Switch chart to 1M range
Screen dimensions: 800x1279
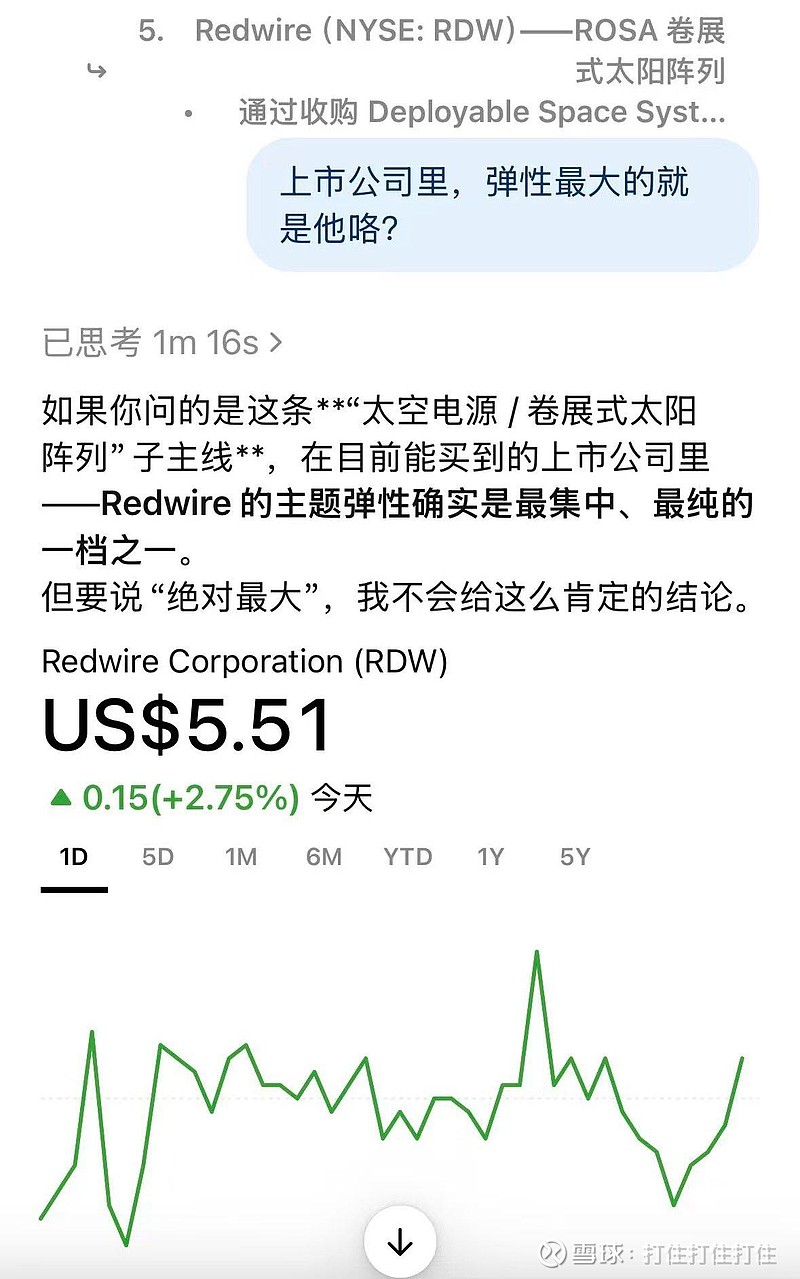(240, 857)
